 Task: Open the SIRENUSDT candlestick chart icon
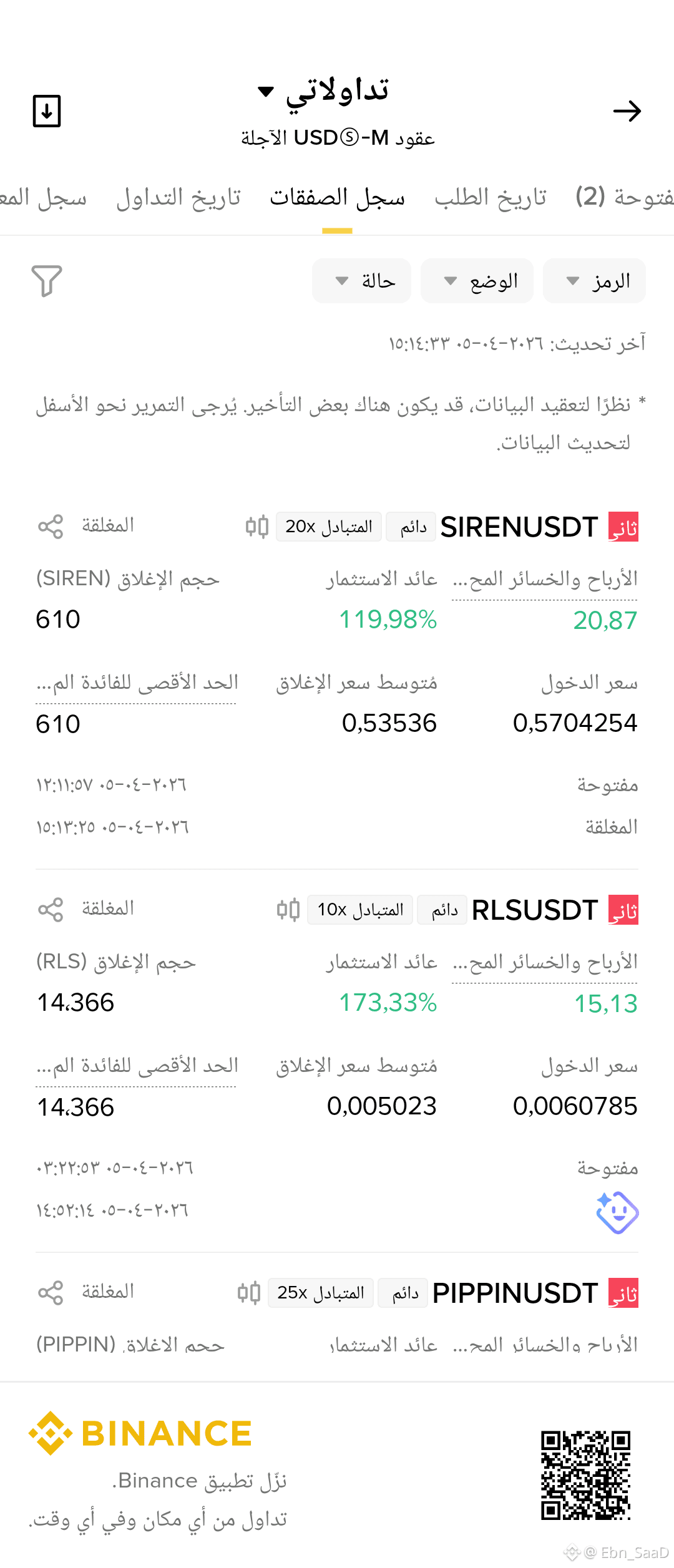coord(257,527)
